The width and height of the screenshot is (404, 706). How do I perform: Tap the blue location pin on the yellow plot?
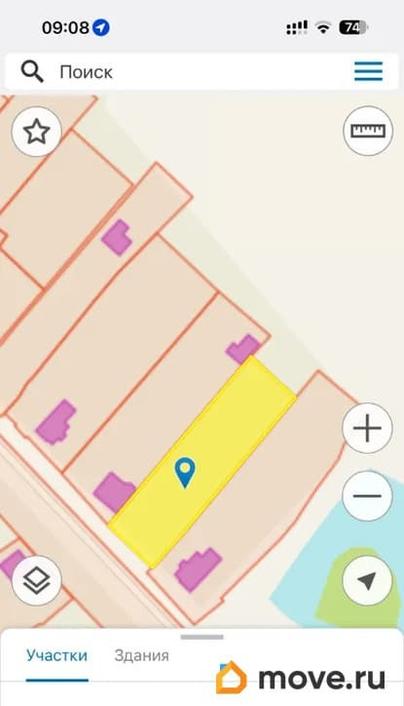(x=185, y=472)
